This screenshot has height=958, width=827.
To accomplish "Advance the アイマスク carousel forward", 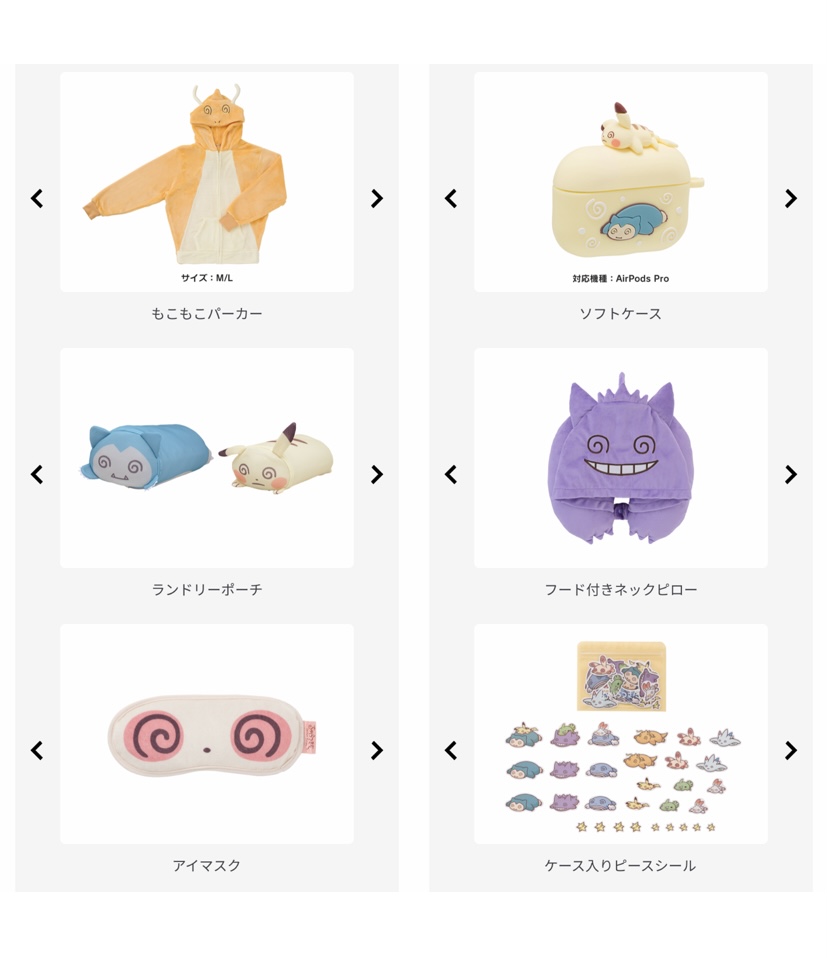I will [x=376, y=750].
